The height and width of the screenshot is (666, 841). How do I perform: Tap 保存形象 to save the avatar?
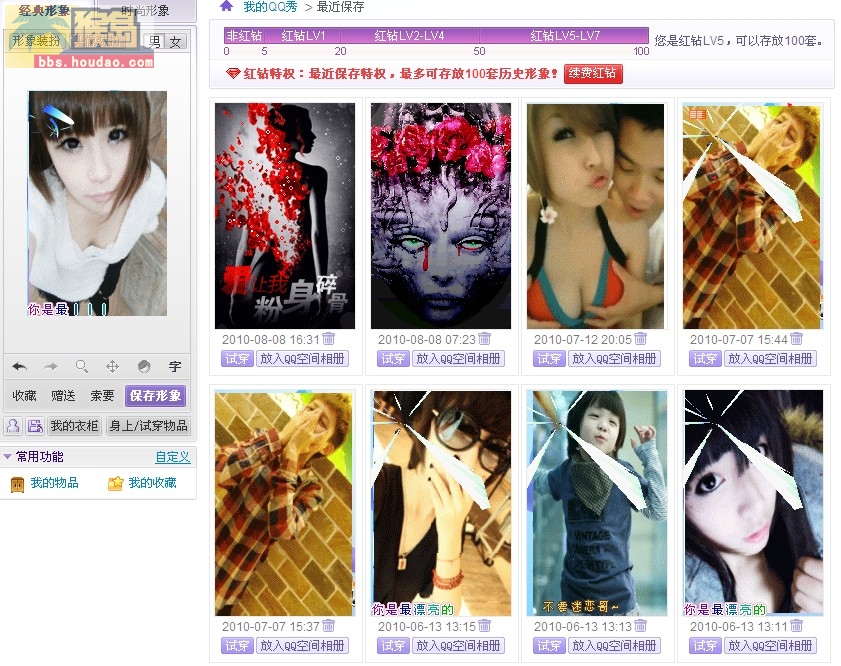point(155,396)
